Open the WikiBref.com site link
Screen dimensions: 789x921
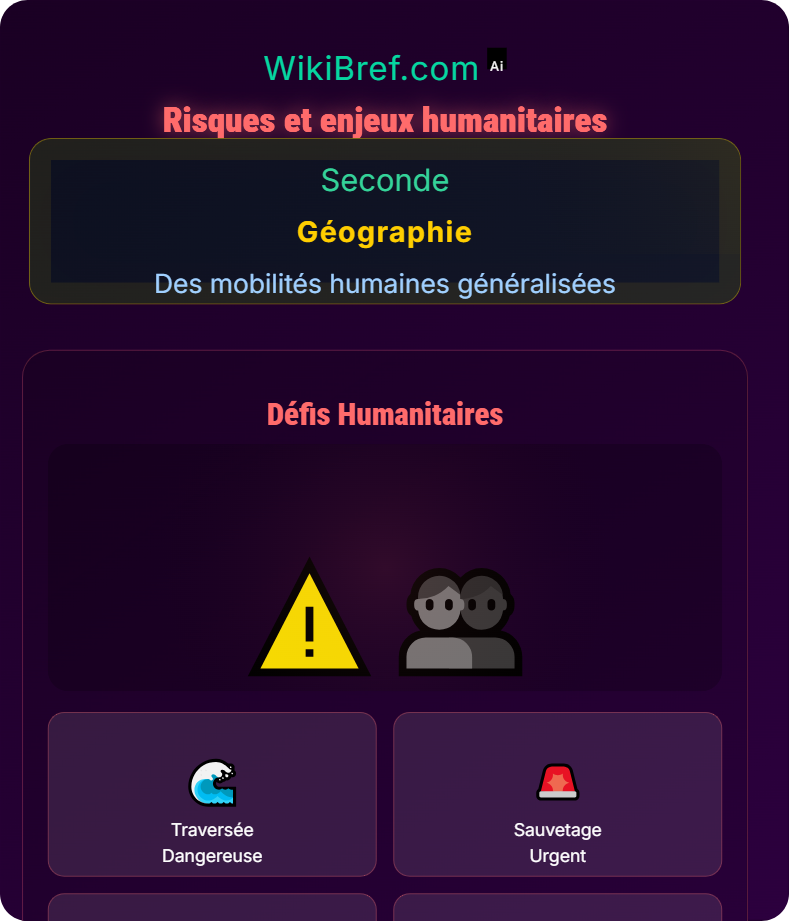371,68
